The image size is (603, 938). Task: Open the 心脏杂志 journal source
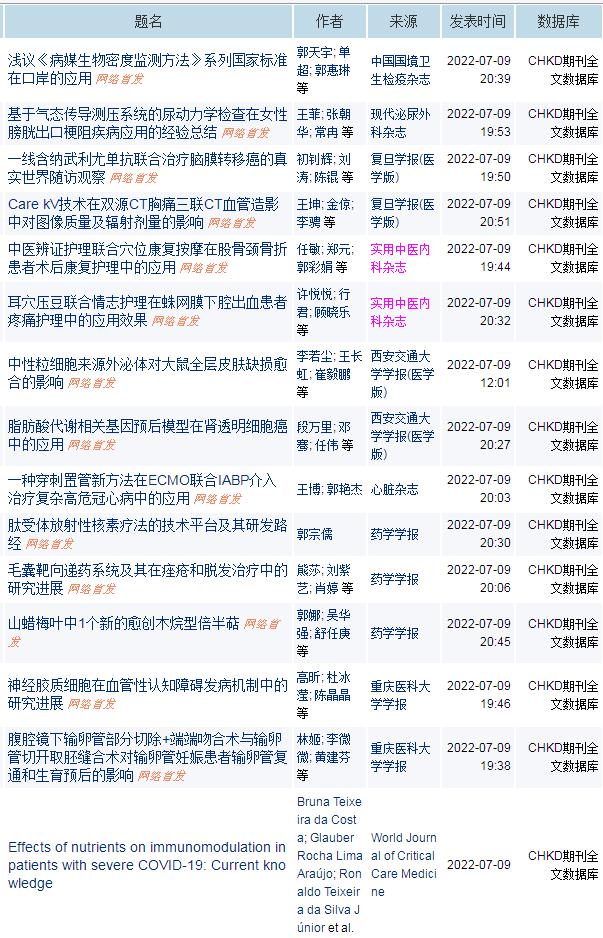394,490
